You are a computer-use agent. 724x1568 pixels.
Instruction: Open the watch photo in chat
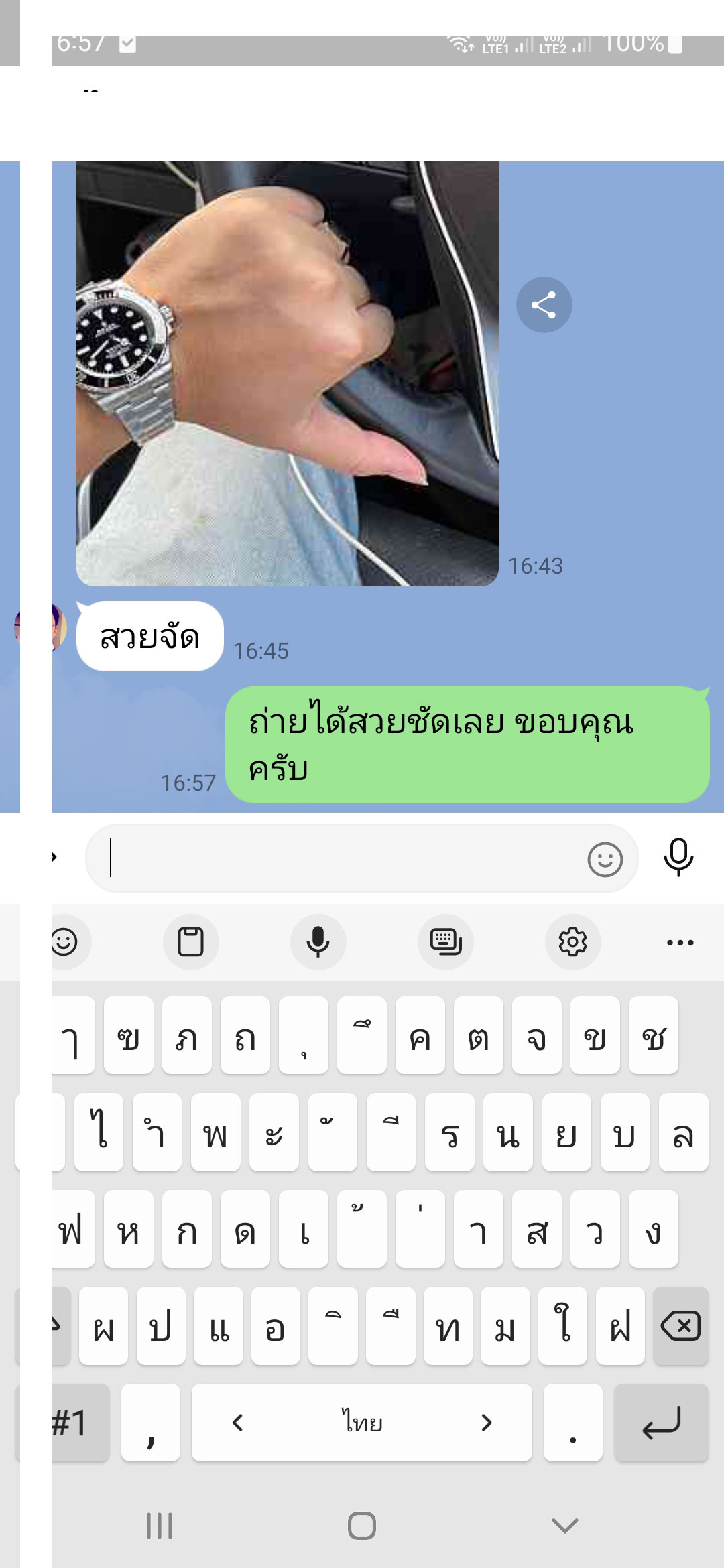tap(287, 373)
